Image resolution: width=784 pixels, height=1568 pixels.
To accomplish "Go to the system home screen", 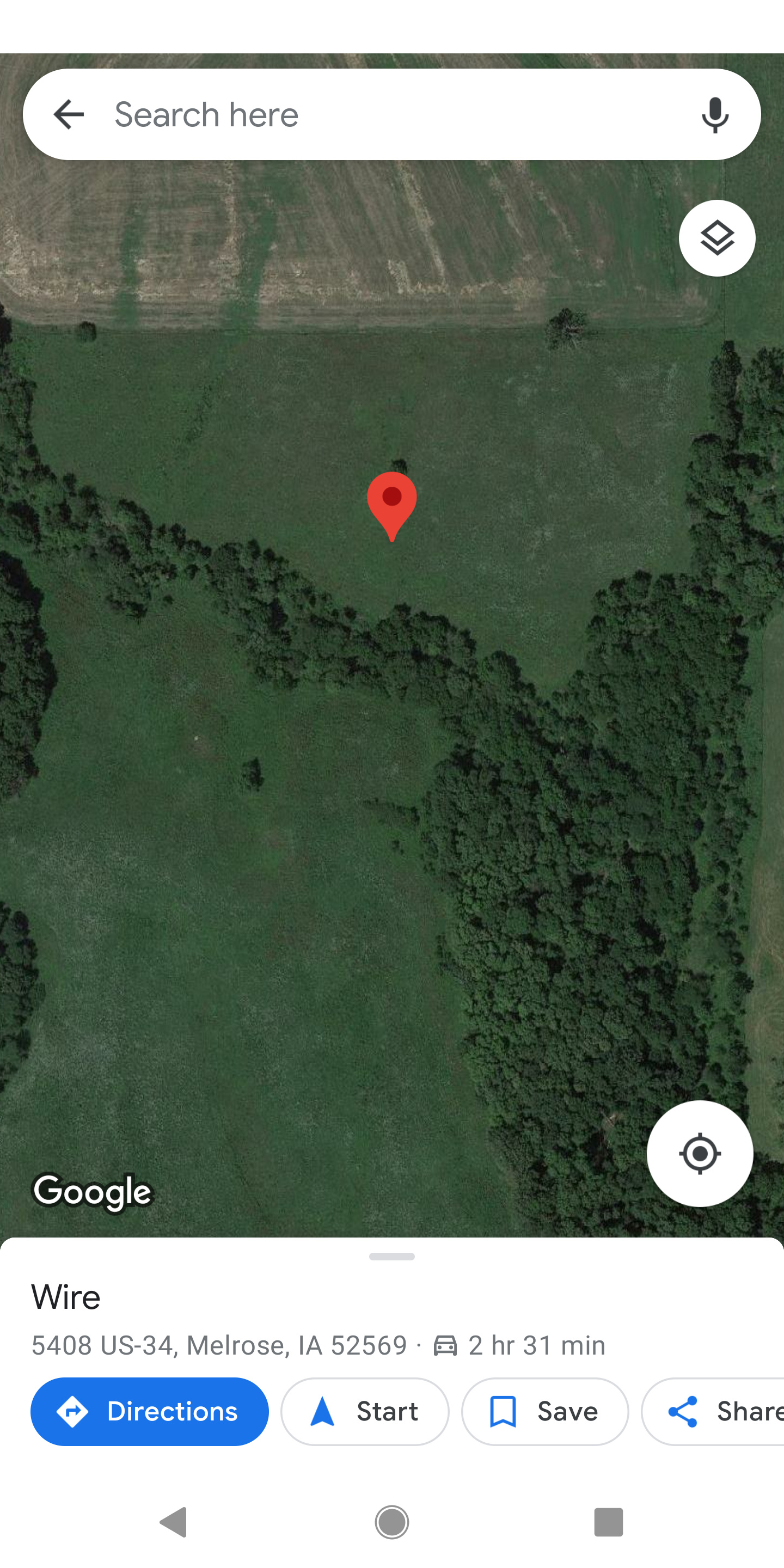I will tap(392, 1522).
